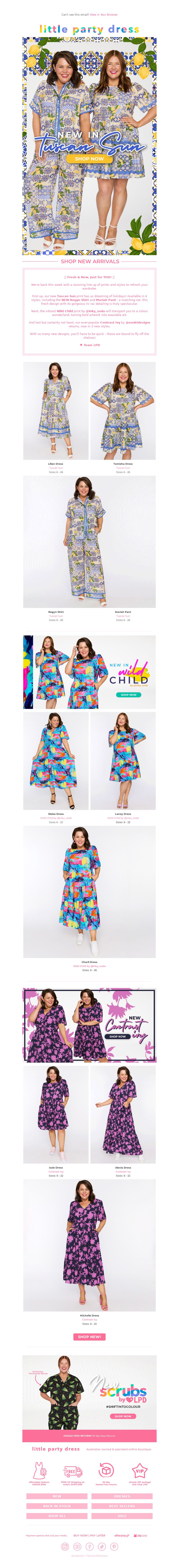Screen dimensions: 179x1568
Task: Open the DRESSES category button
Action: 122,1496
